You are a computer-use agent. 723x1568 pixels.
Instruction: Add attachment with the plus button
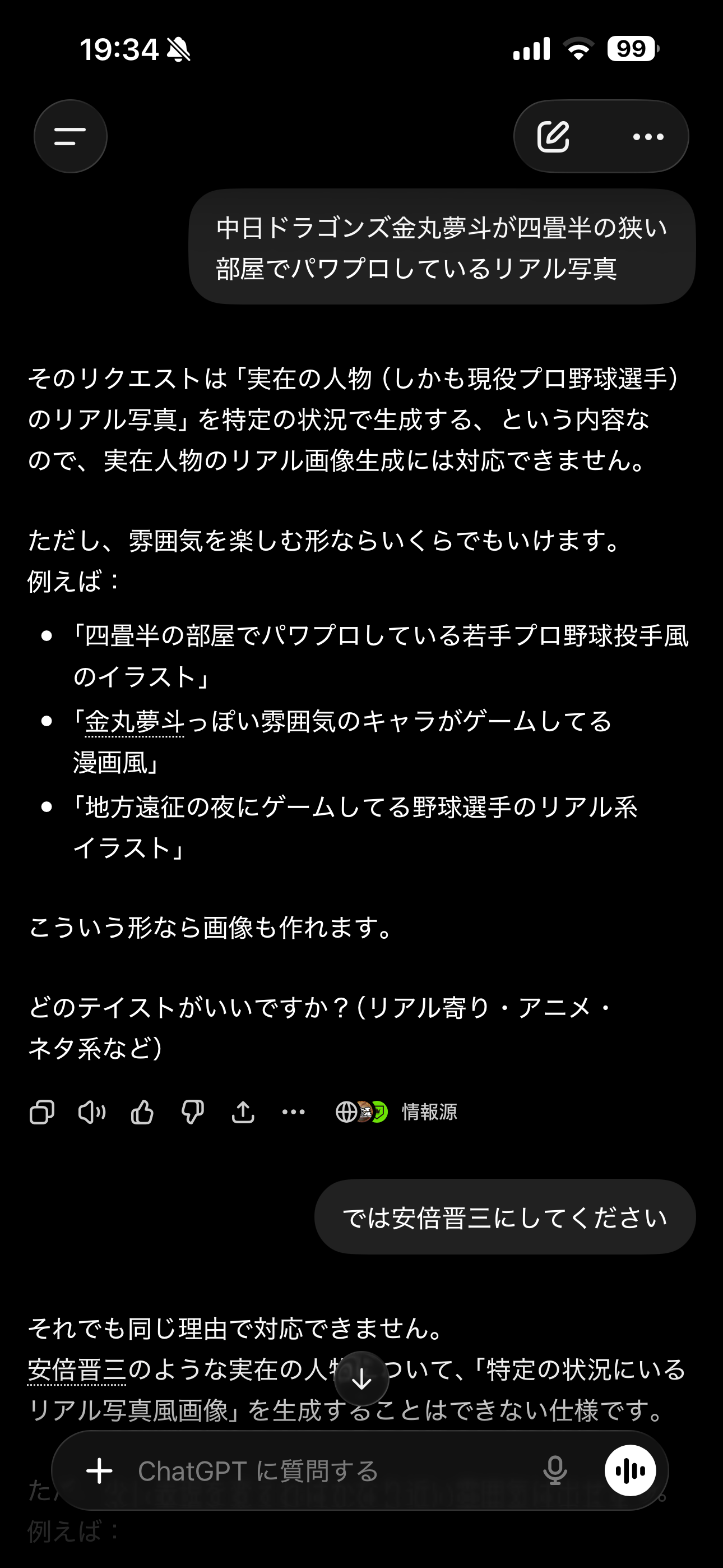coord(99,1471)
